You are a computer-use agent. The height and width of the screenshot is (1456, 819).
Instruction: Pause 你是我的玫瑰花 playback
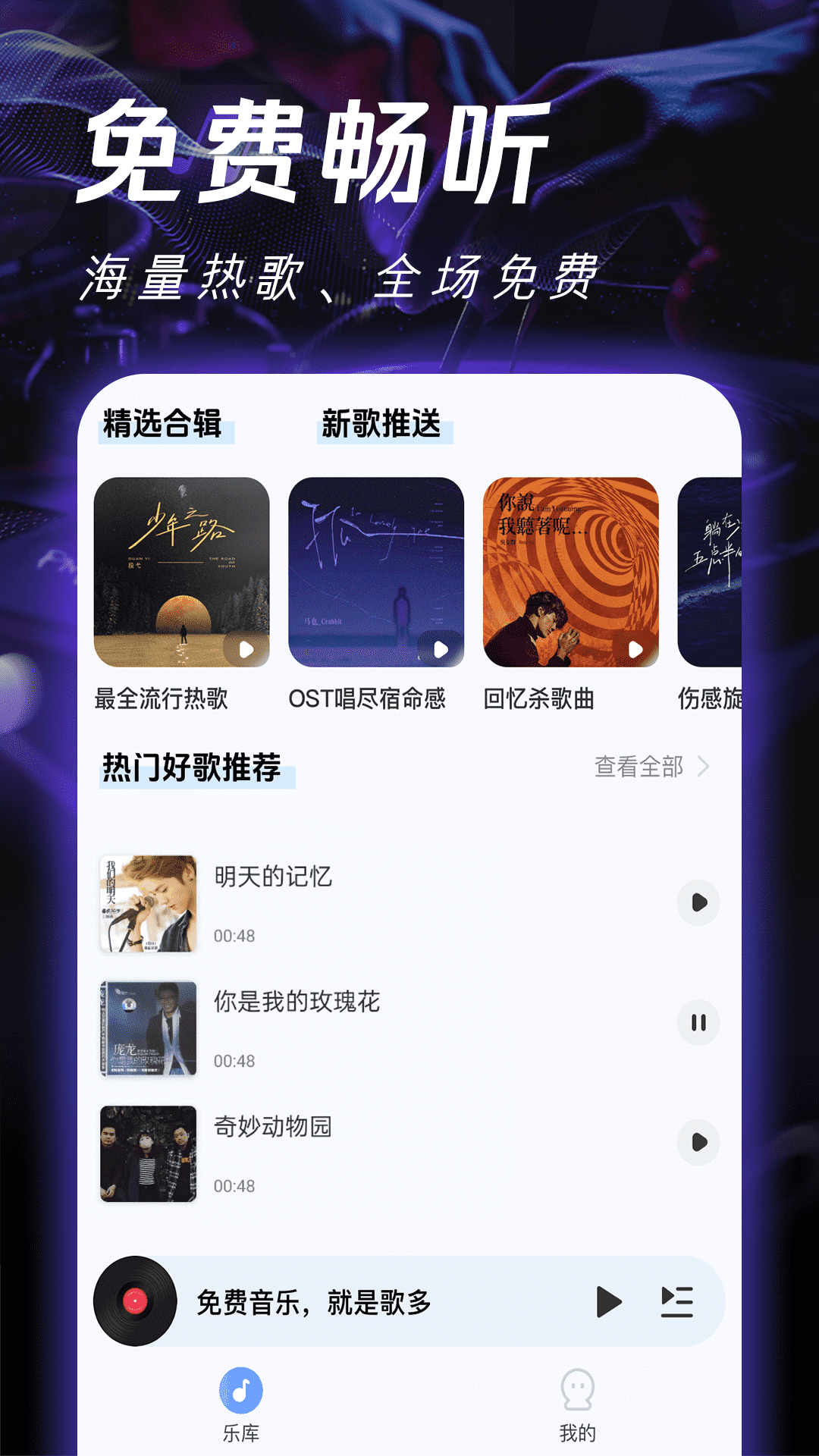click(698, 1022)
